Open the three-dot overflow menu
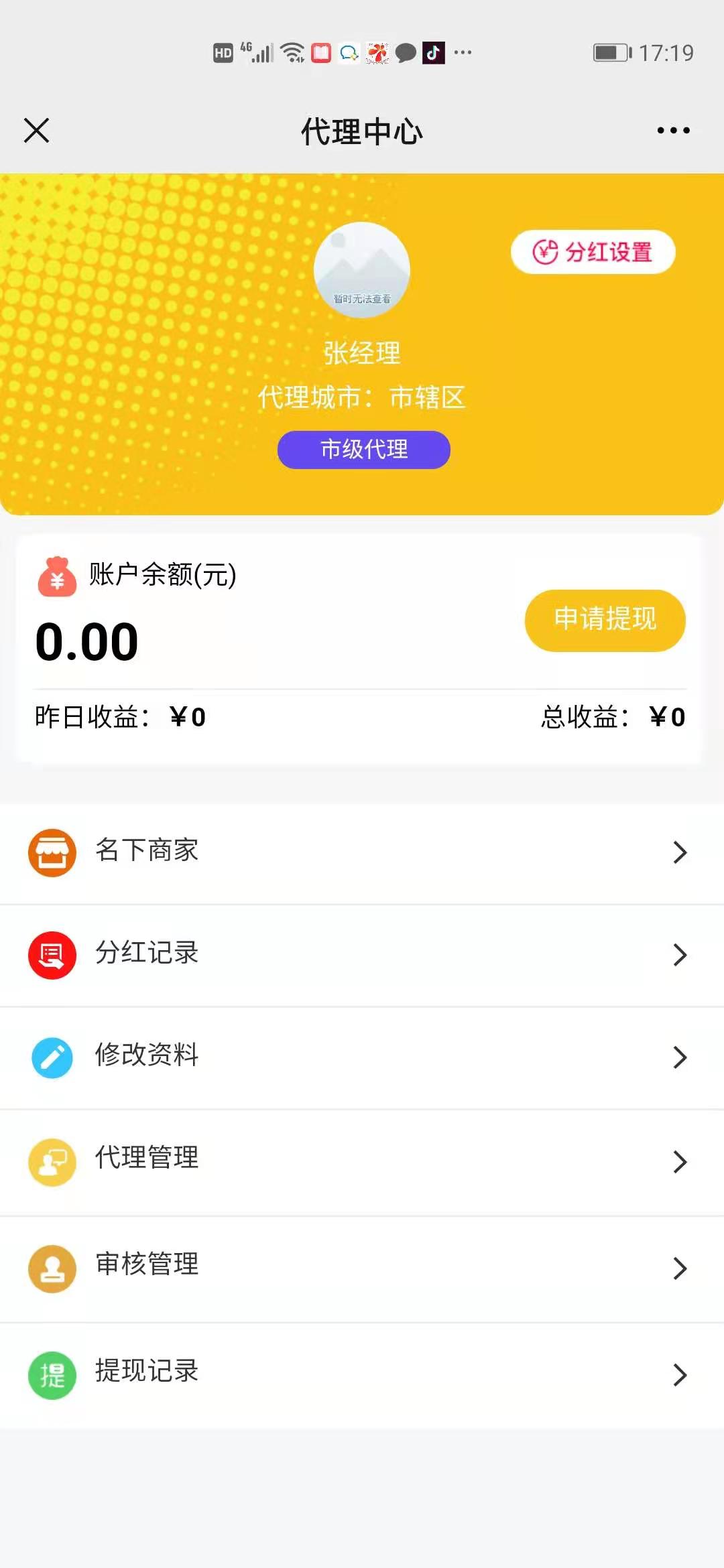 tap(673, 131)
